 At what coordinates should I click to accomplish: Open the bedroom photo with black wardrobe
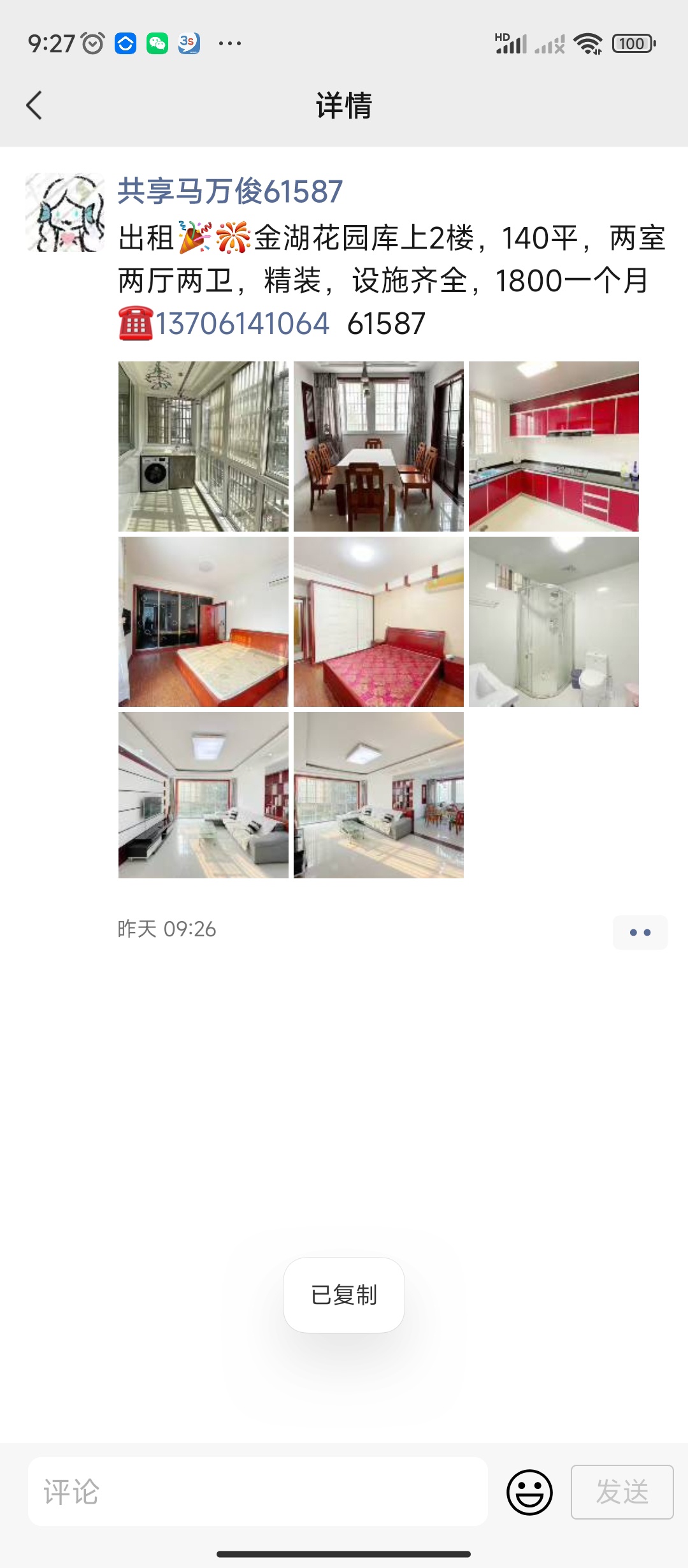203,621
